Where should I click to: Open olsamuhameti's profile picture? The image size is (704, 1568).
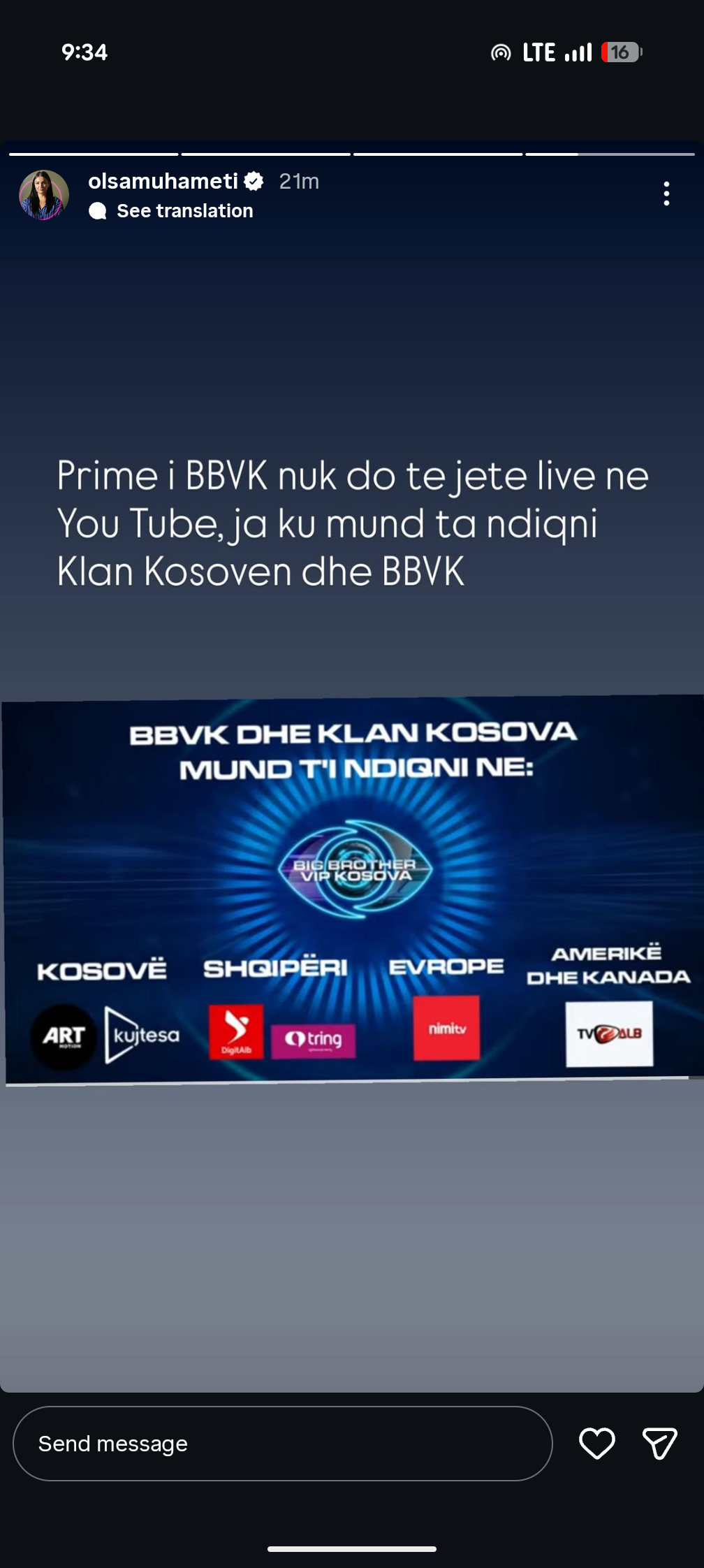click(x=44, y=195)
